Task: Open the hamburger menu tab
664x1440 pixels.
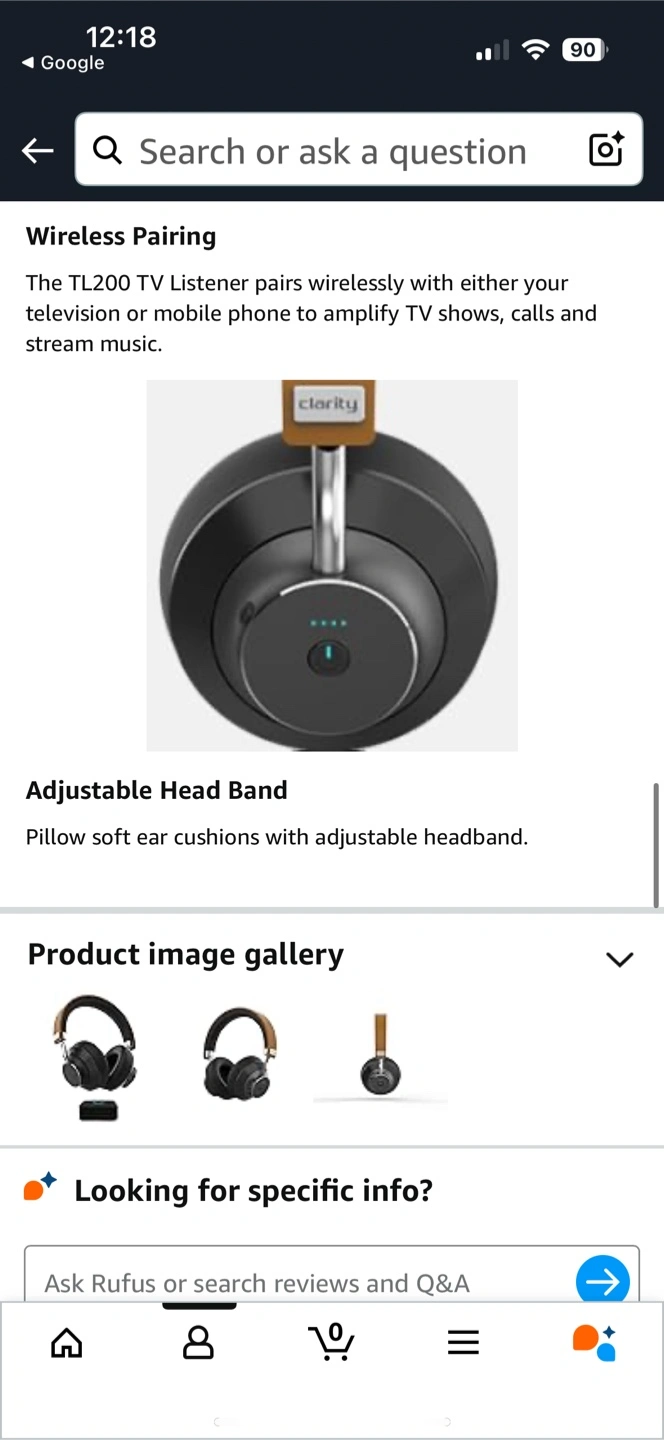Action: click(463, 1343)
